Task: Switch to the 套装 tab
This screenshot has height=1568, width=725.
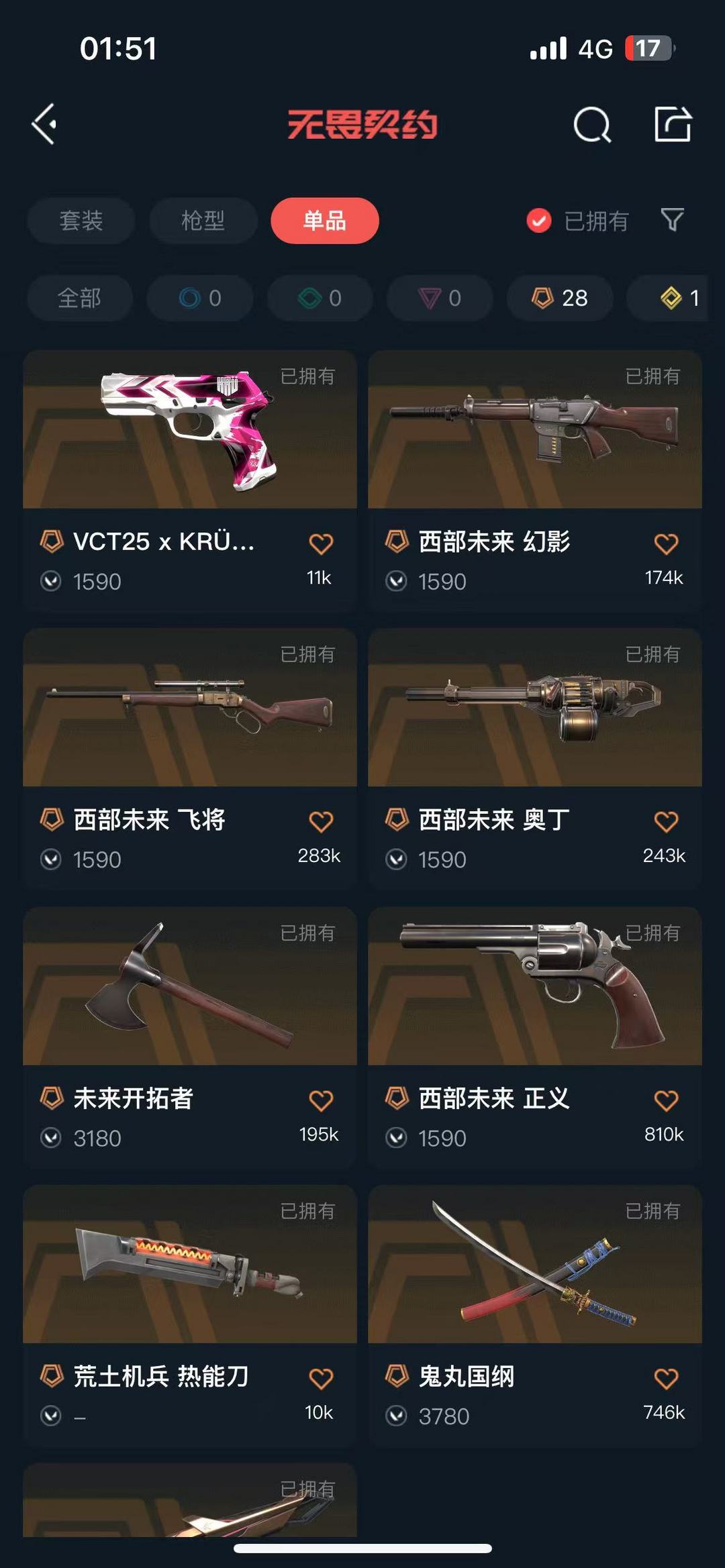Action: [80, 220]
